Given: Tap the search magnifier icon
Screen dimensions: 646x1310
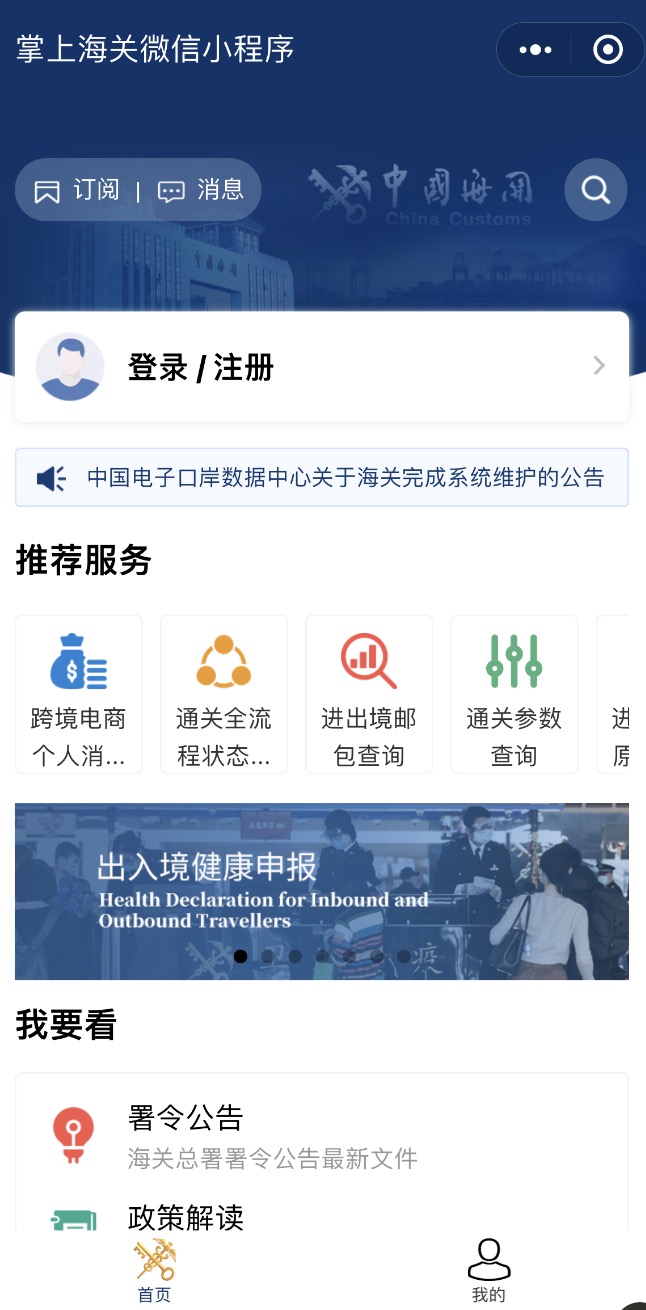Looking at the screenshot, I should [596, 189].
